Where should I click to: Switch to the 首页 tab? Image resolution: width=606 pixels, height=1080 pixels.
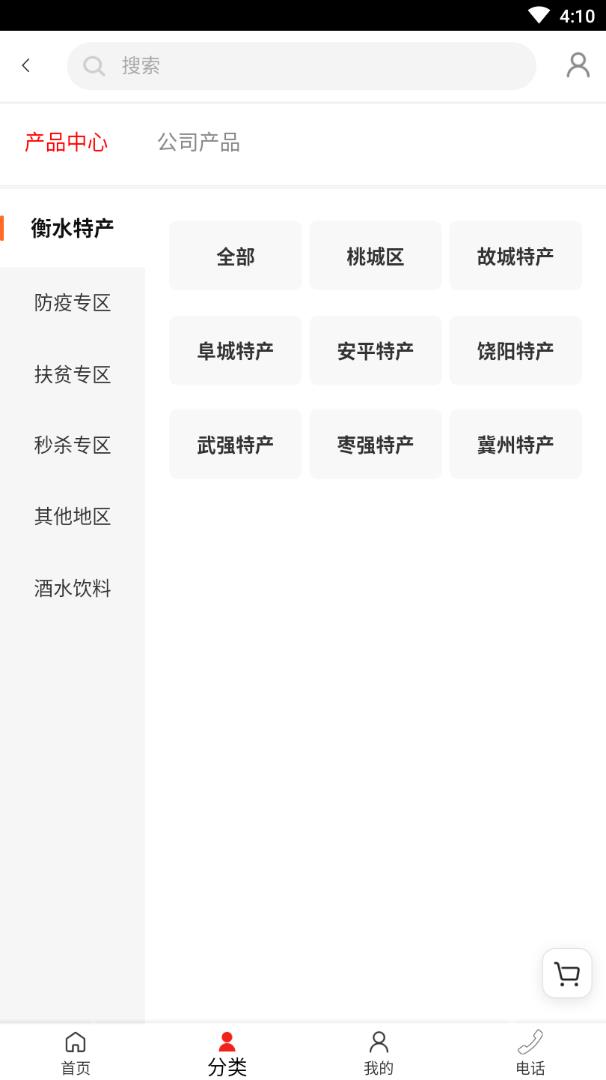(x=76, y=1054)
